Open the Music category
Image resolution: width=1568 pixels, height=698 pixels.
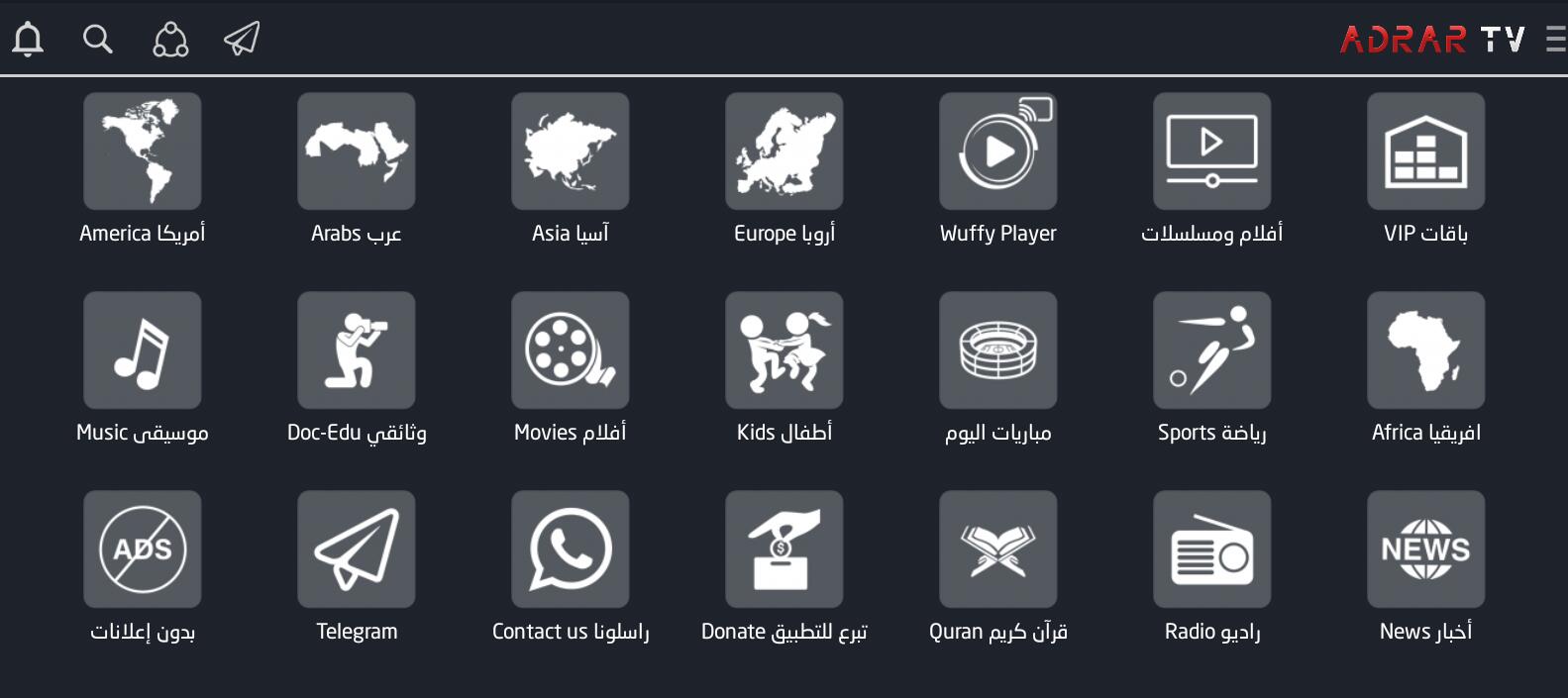tap(143, 350)
